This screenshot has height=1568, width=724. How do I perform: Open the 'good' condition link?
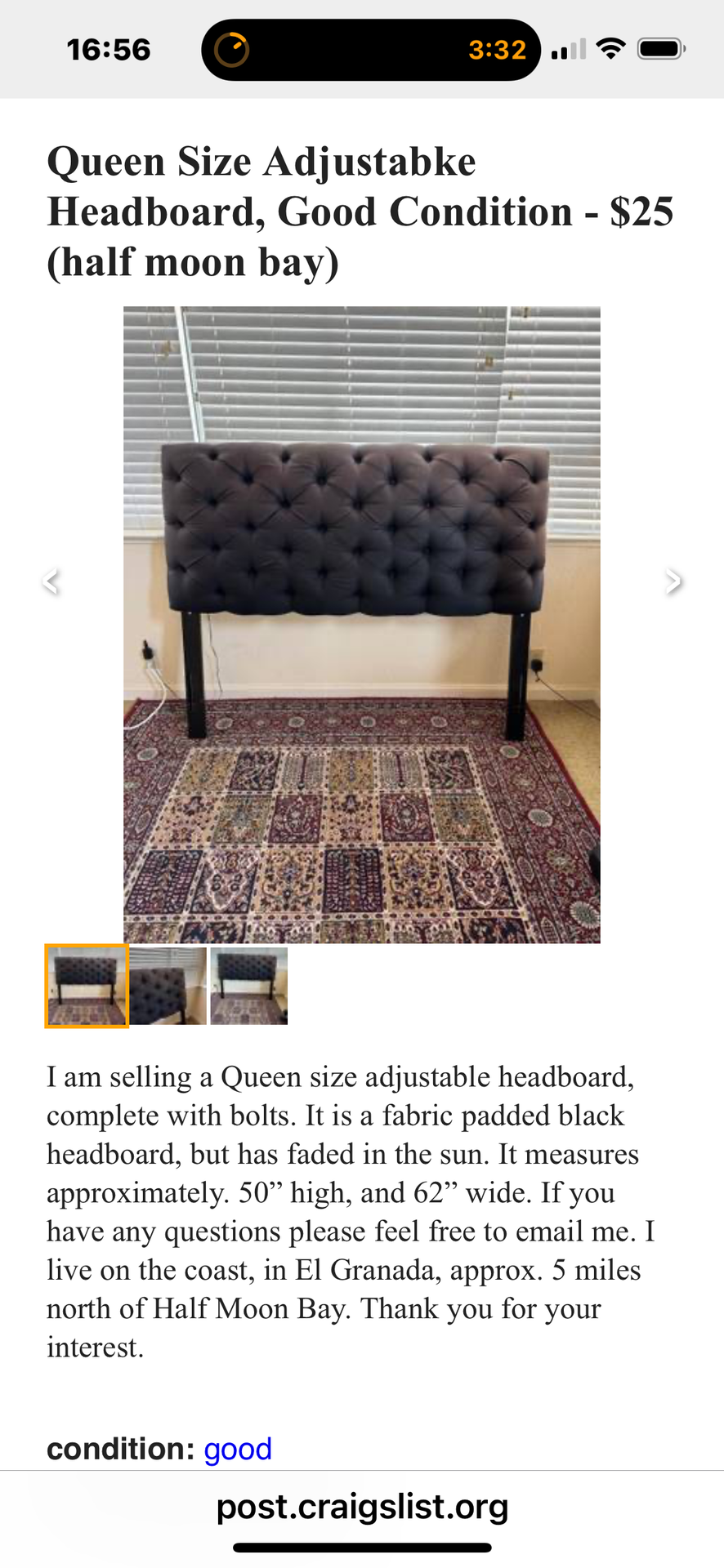[x=237, y=1449]
